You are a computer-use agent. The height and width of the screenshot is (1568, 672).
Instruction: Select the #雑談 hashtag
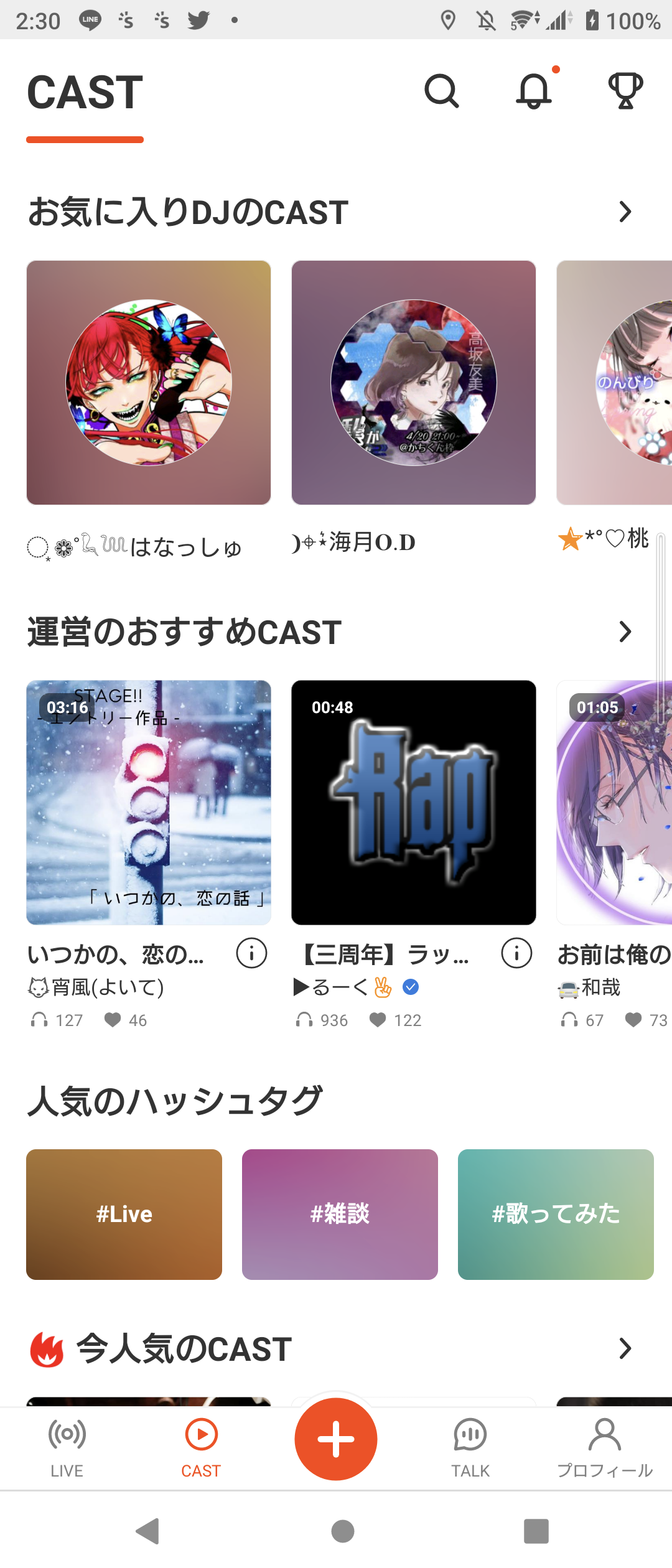(340, 1215)
